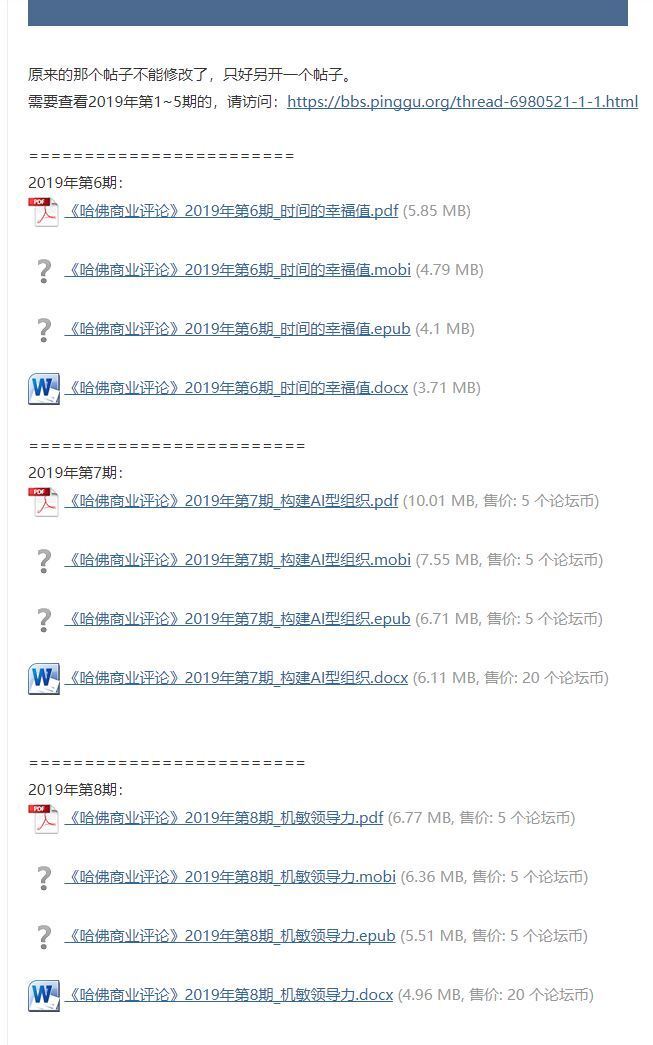The height and width of the screenshot is (1045, 653).
Task: Open 2019年第8期 机敏领导力 mobi attachment
Action: pos(231,877)
